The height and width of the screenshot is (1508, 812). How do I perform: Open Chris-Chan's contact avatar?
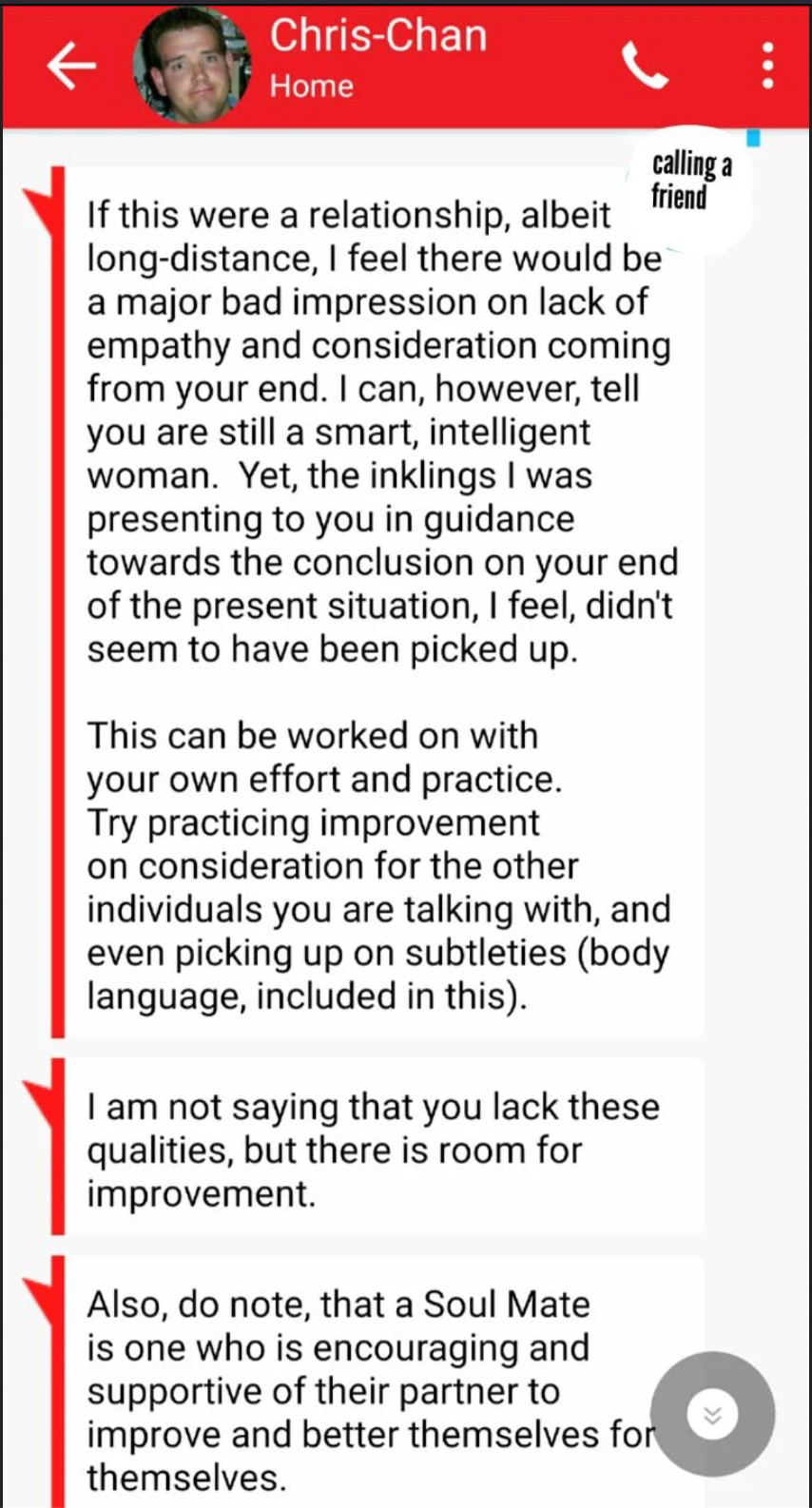(x=194, y=67)
